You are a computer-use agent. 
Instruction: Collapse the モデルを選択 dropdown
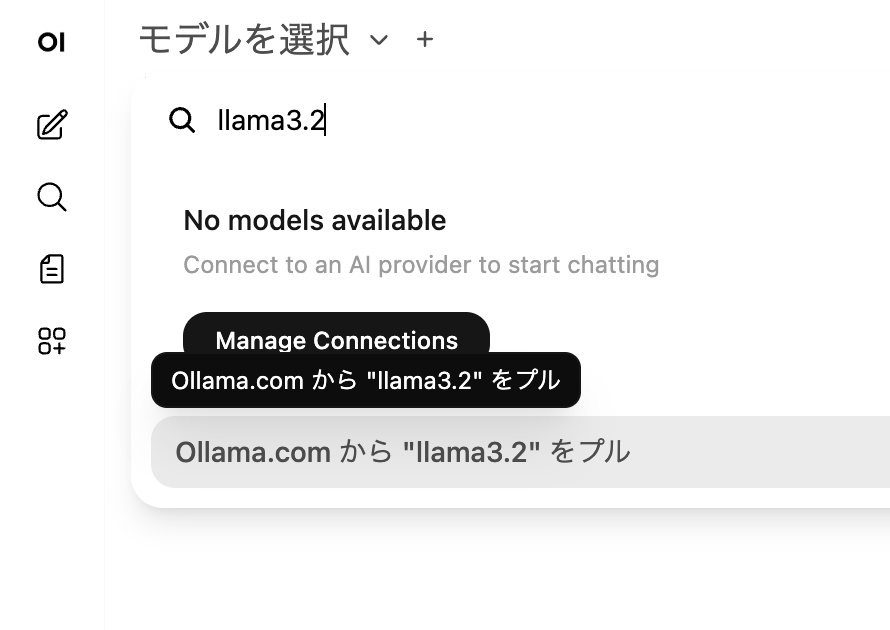[378, 40]
